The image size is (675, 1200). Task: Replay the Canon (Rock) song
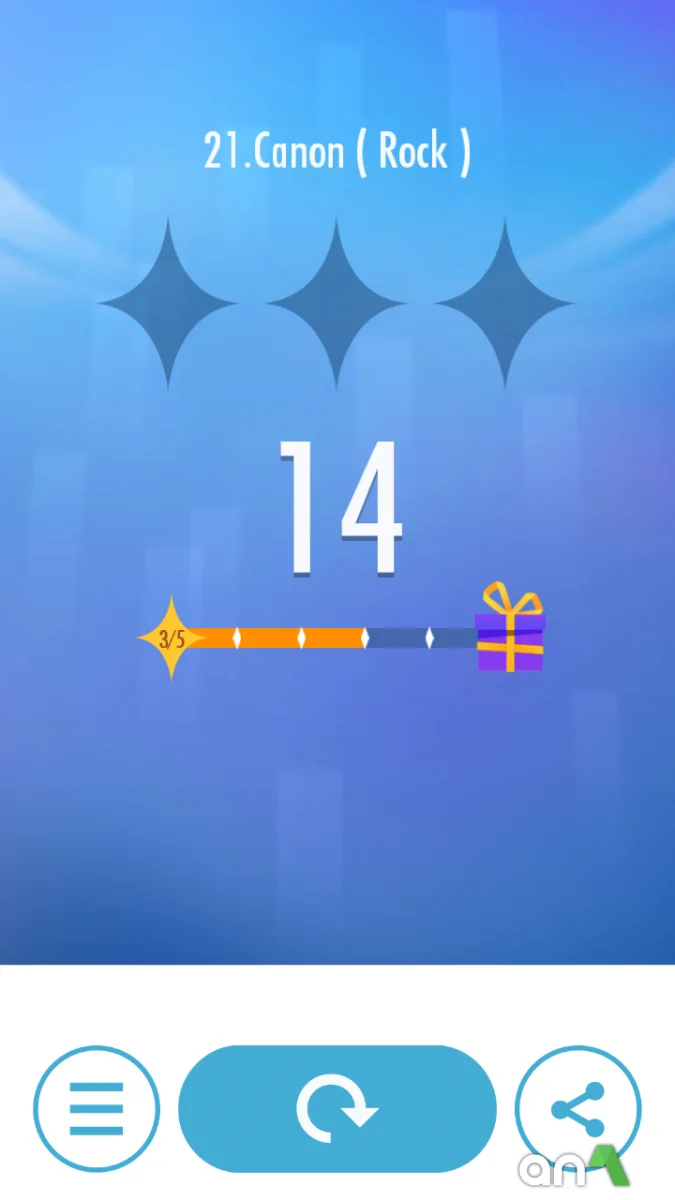(337, 1108)
